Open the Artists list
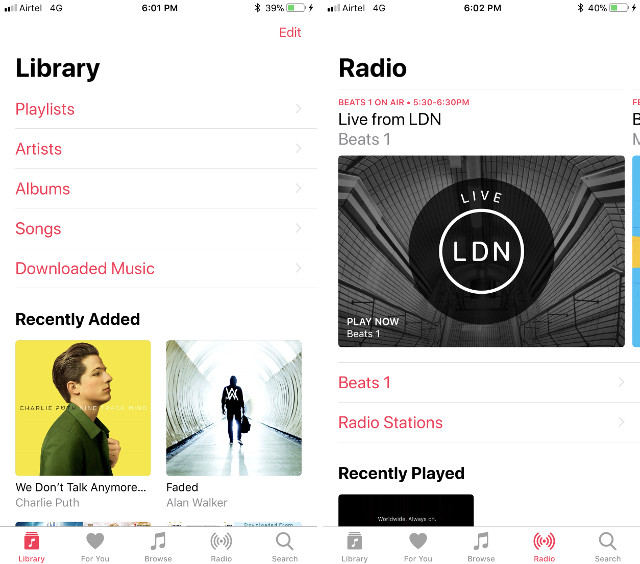Screen dimensions: 640x564 (x=39, y=149)
